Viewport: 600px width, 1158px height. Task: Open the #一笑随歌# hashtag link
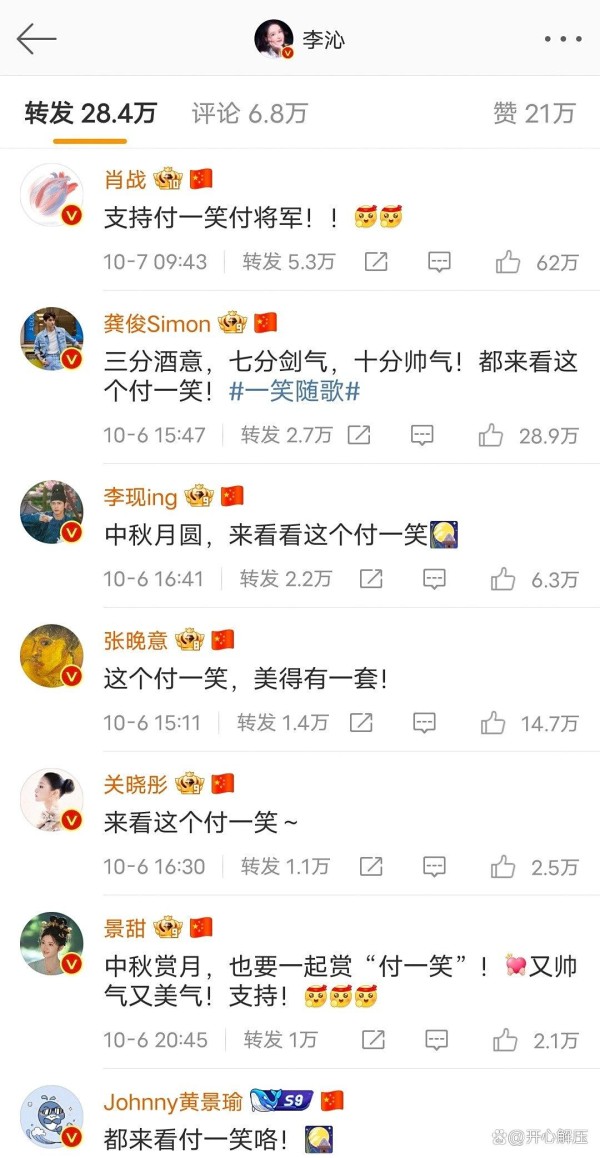pos(294,391)
